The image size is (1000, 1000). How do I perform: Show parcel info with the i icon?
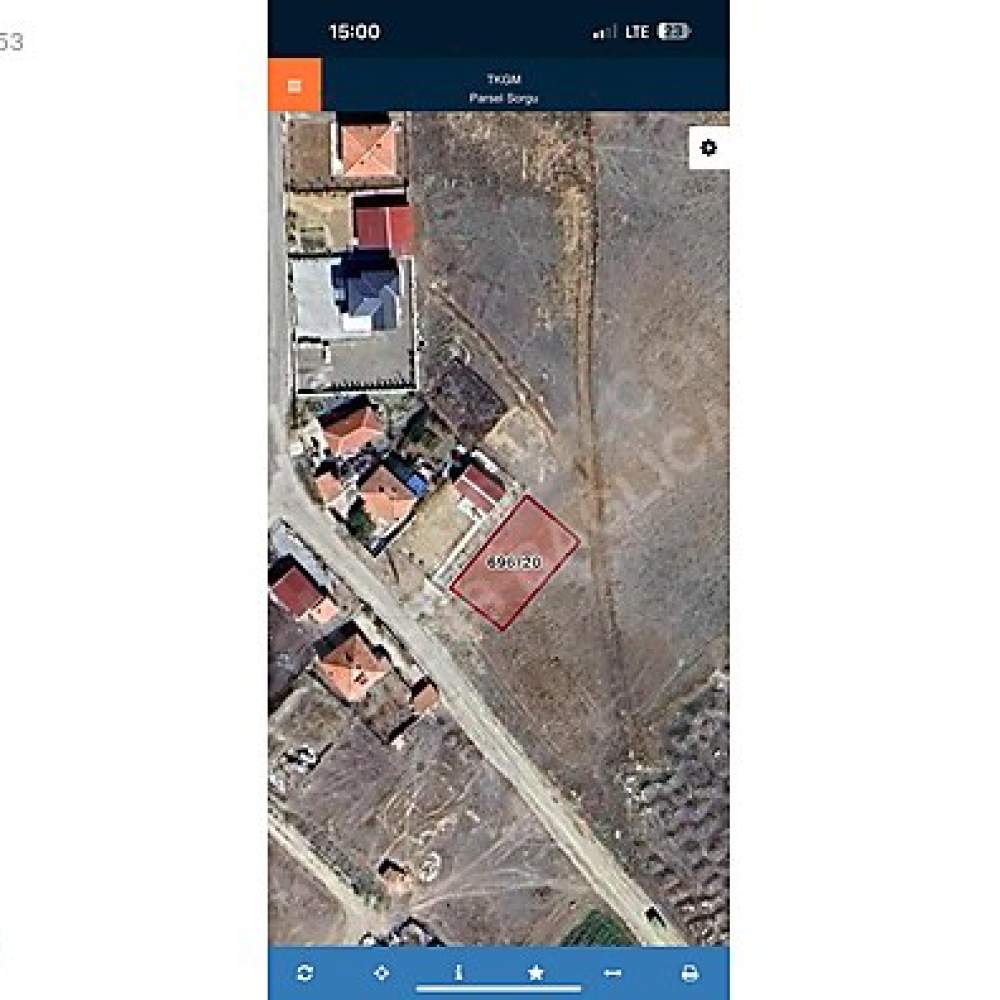pos(458,972)
